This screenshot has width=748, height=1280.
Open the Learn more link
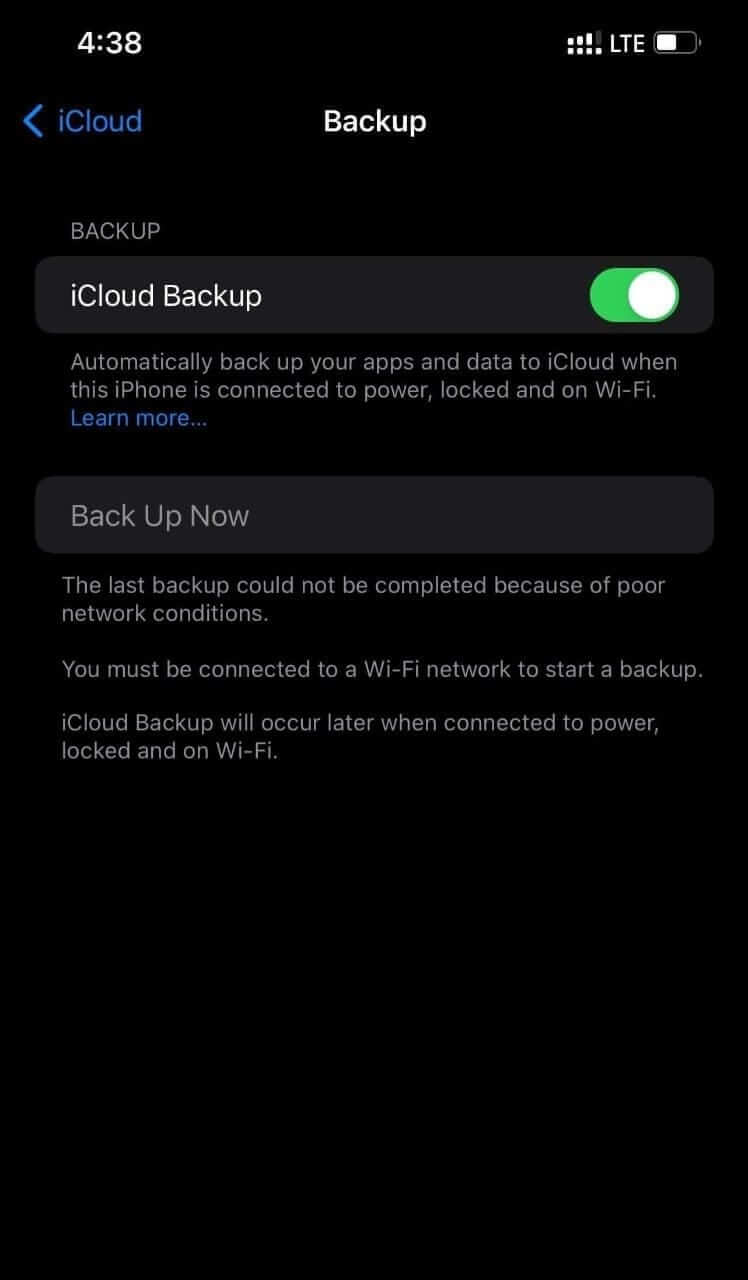(x=138, y=418)
